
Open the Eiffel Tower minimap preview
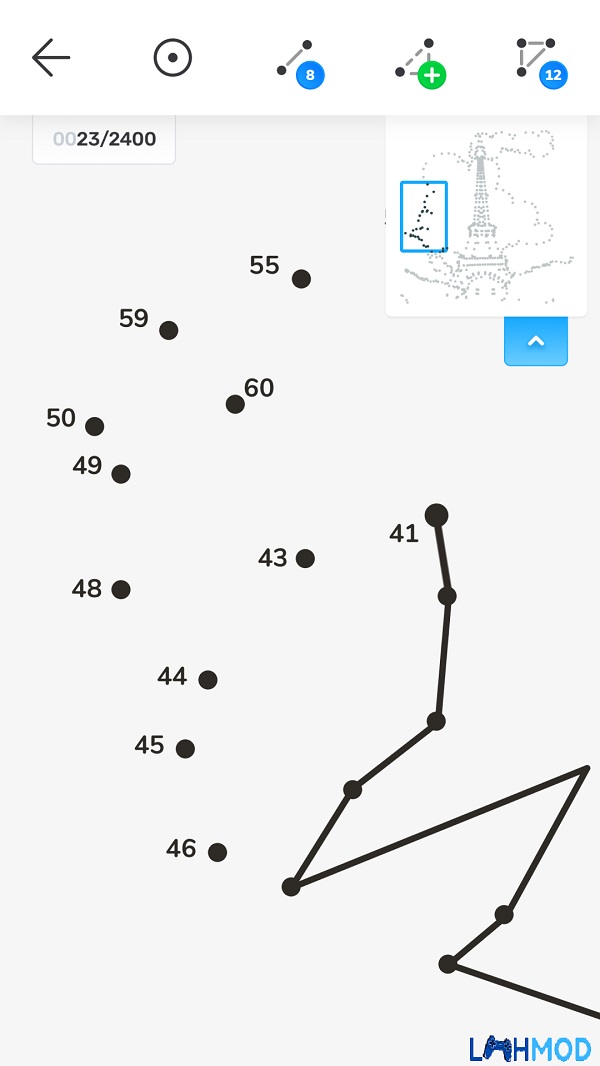(x=486, y=216)
